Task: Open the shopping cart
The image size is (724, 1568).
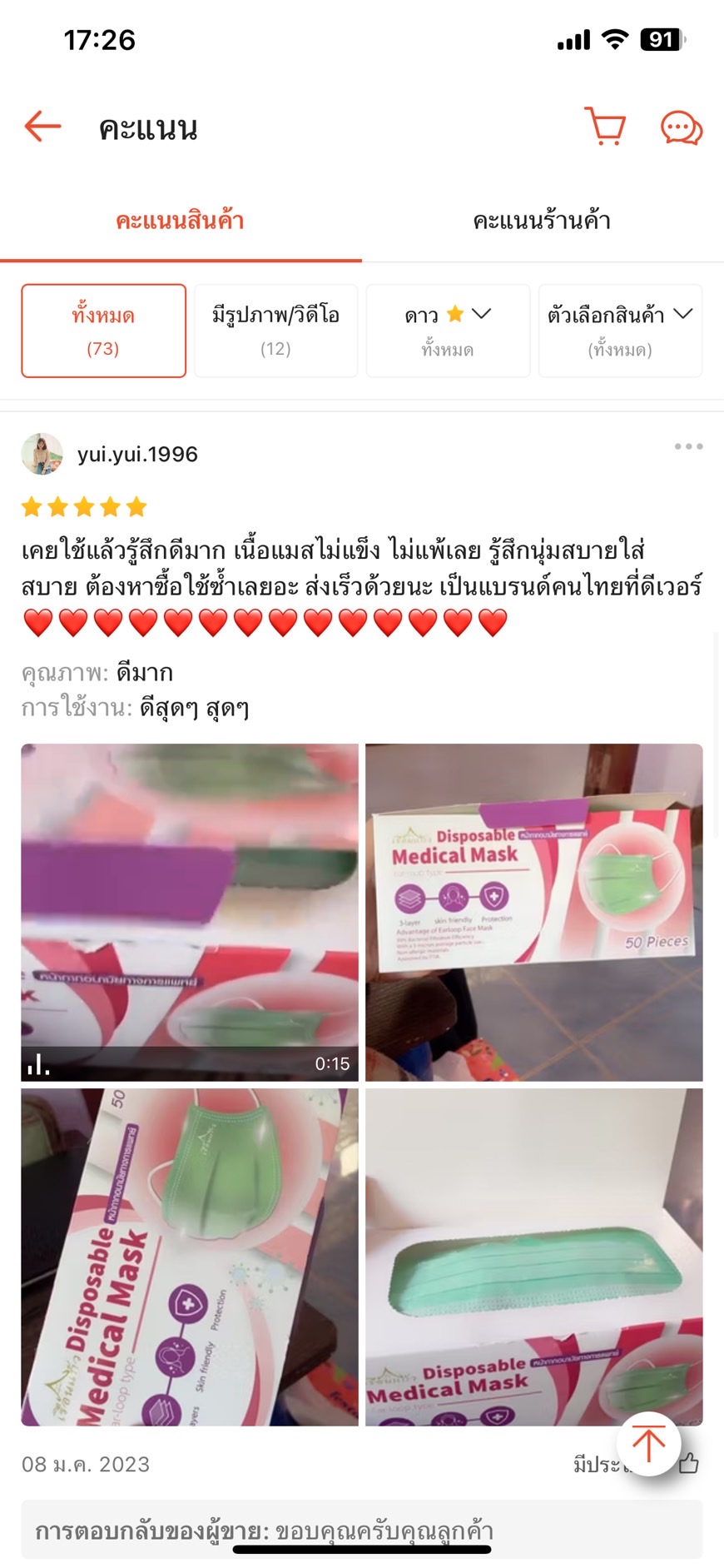Action: (x=606, y=127)
